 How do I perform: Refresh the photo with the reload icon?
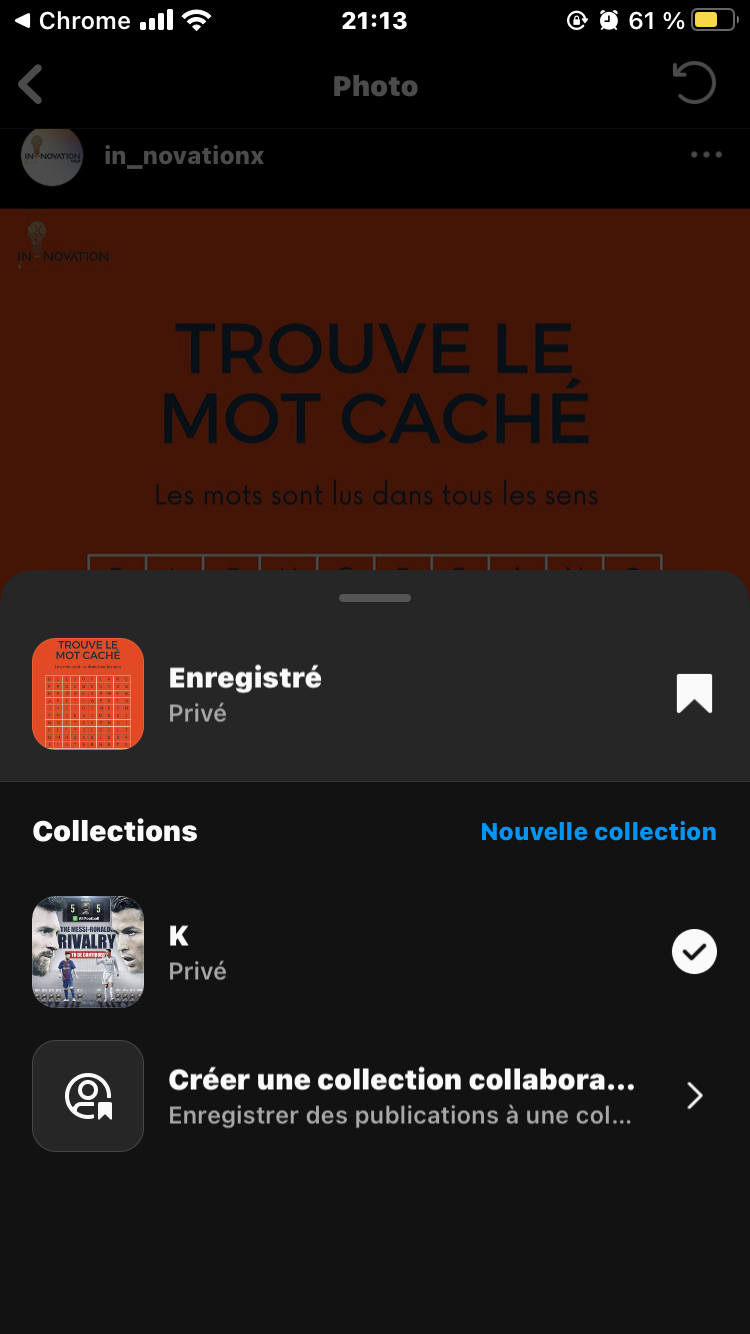(x=694, y=84)
